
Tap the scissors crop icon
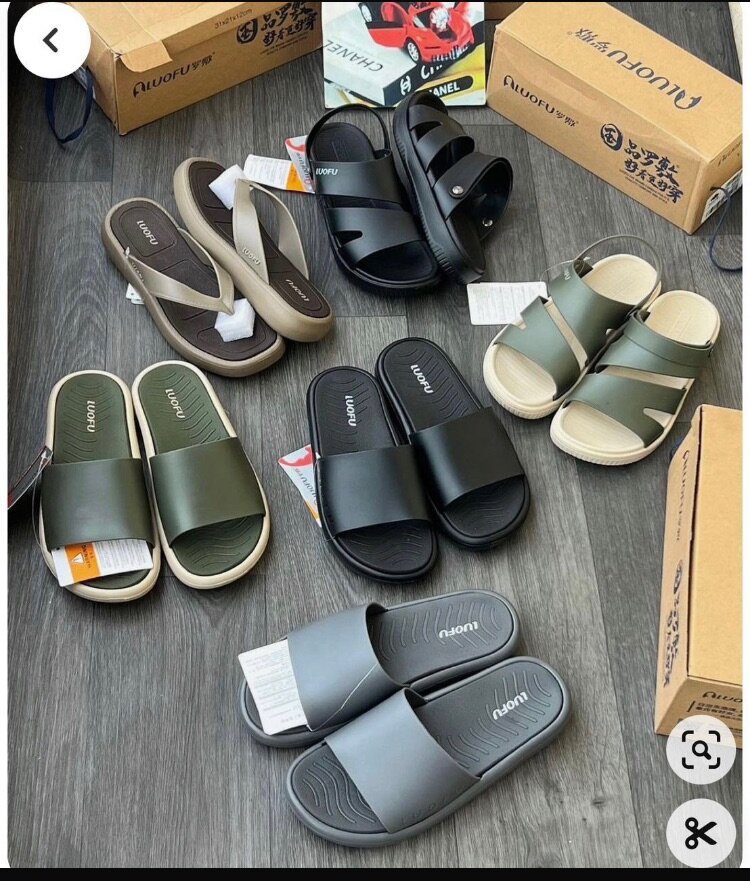tap(700, 832)
